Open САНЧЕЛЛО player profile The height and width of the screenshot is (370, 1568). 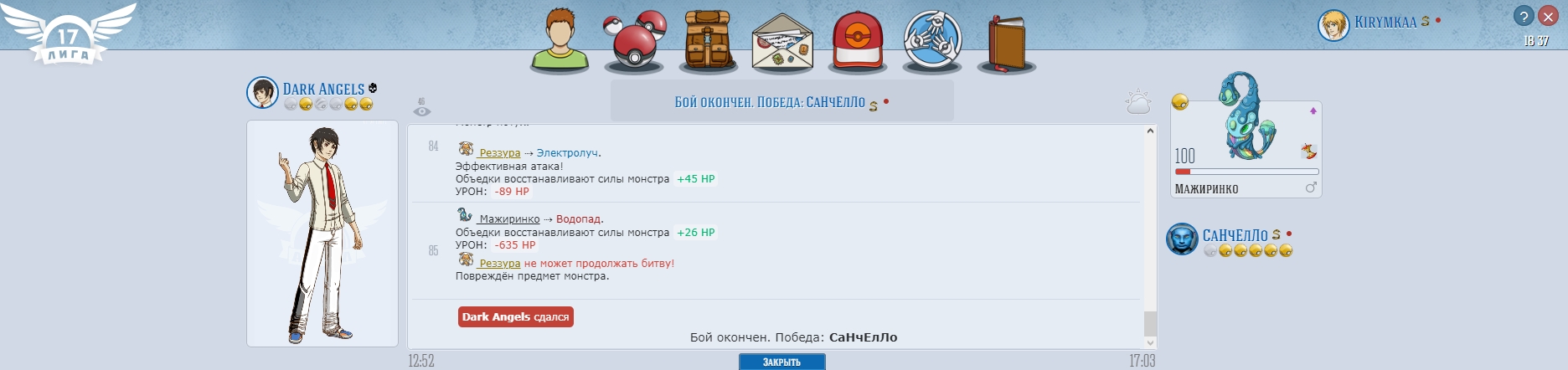(1235, 235)
